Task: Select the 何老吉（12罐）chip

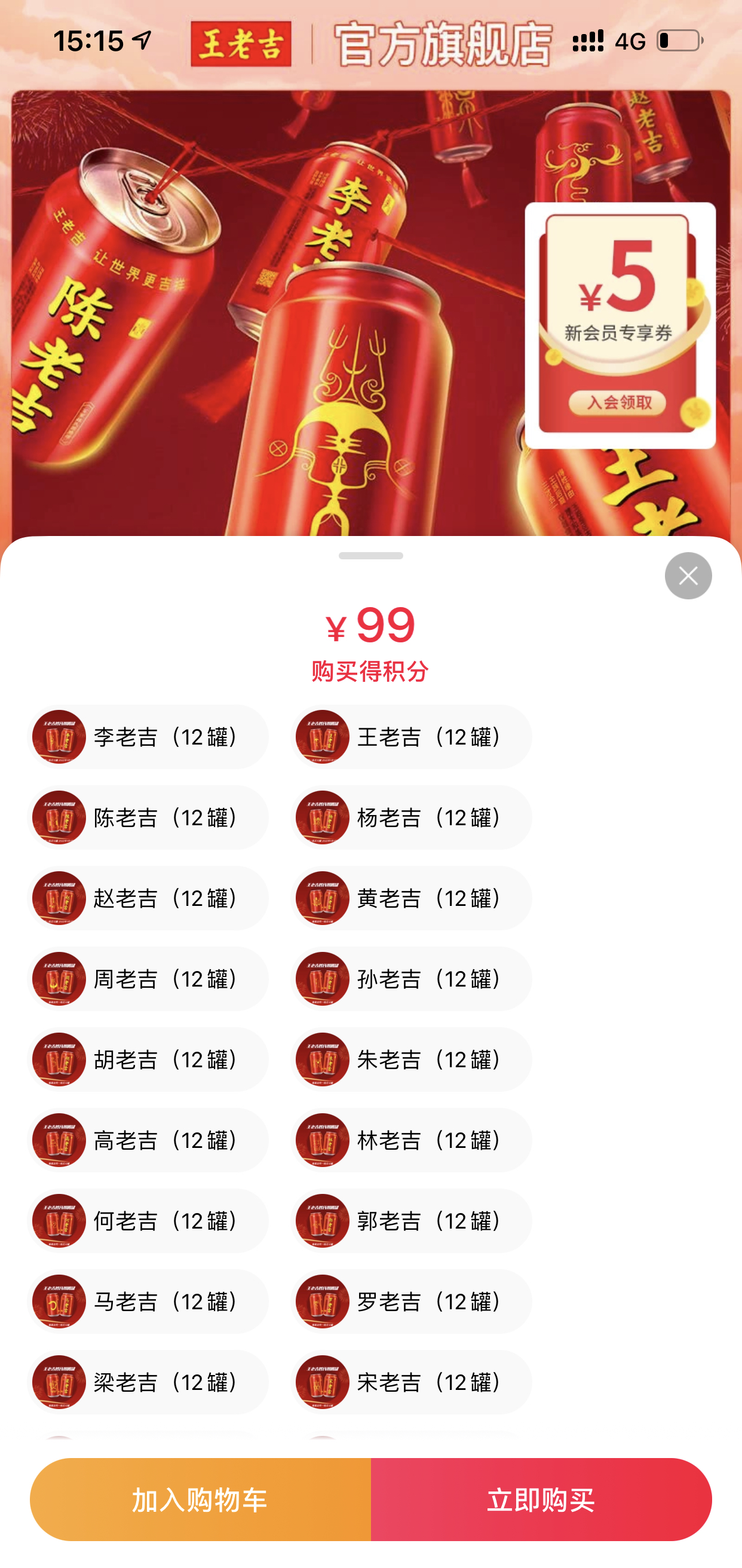Action: click(x=148, y=1221)
